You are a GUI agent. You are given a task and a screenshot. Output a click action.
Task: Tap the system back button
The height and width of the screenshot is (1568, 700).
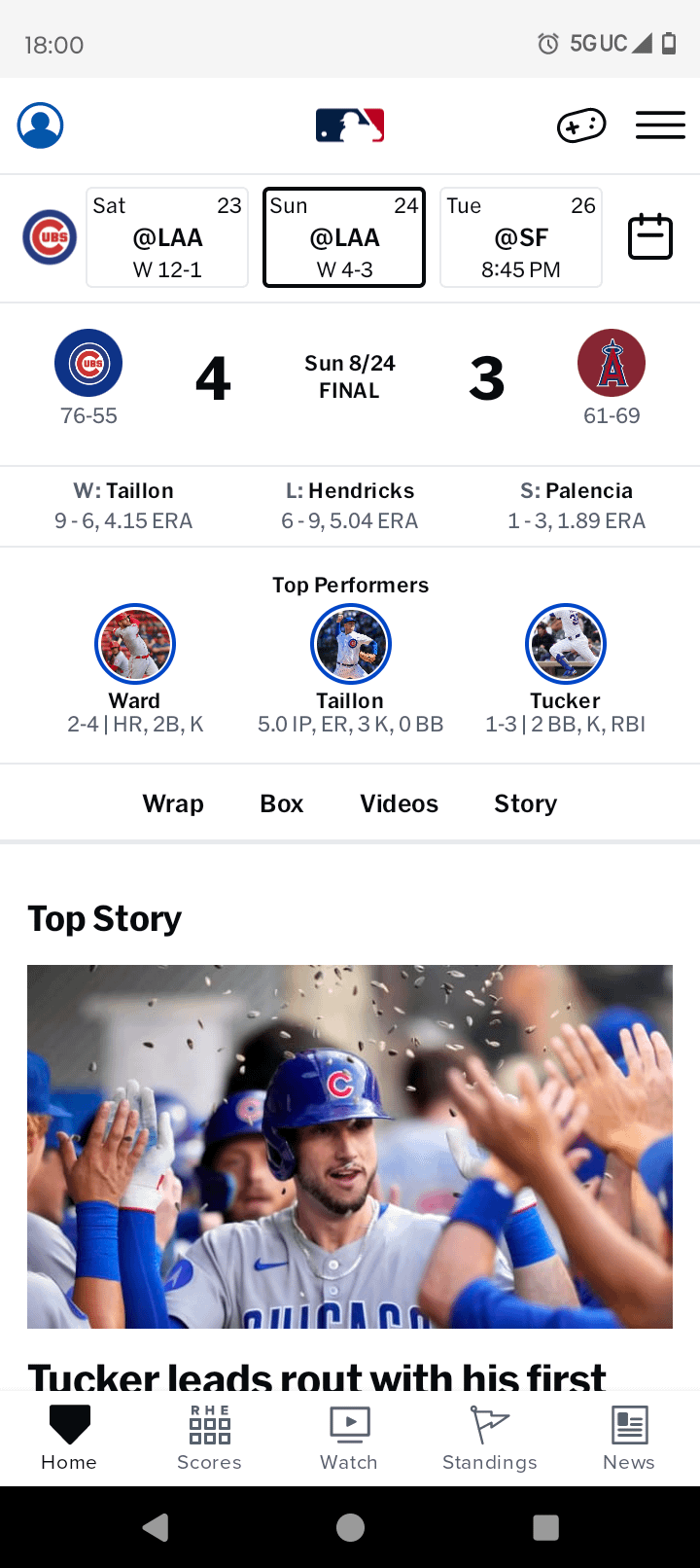[x=156, y=1527]
